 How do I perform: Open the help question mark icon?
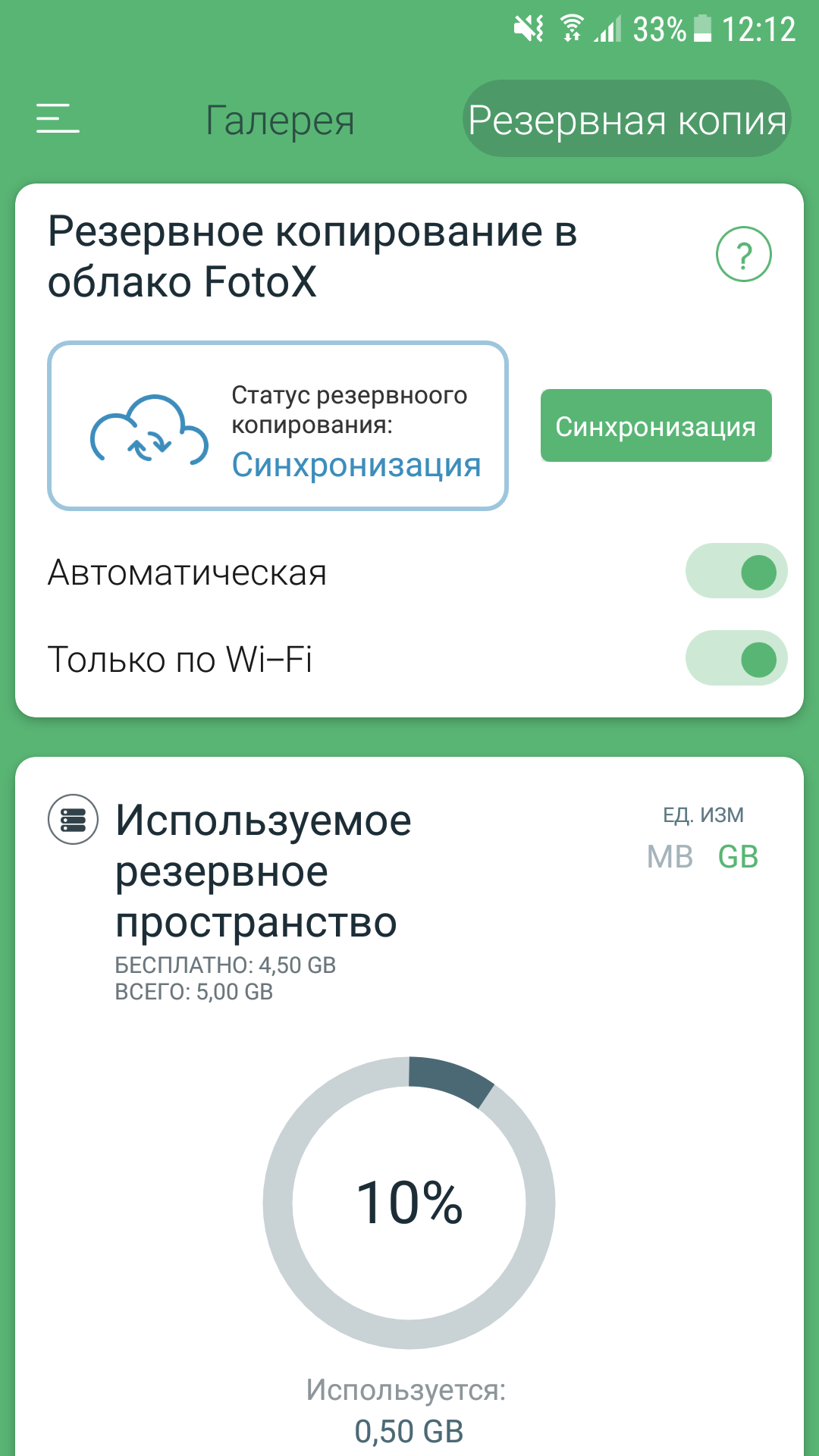coord(743,255)
